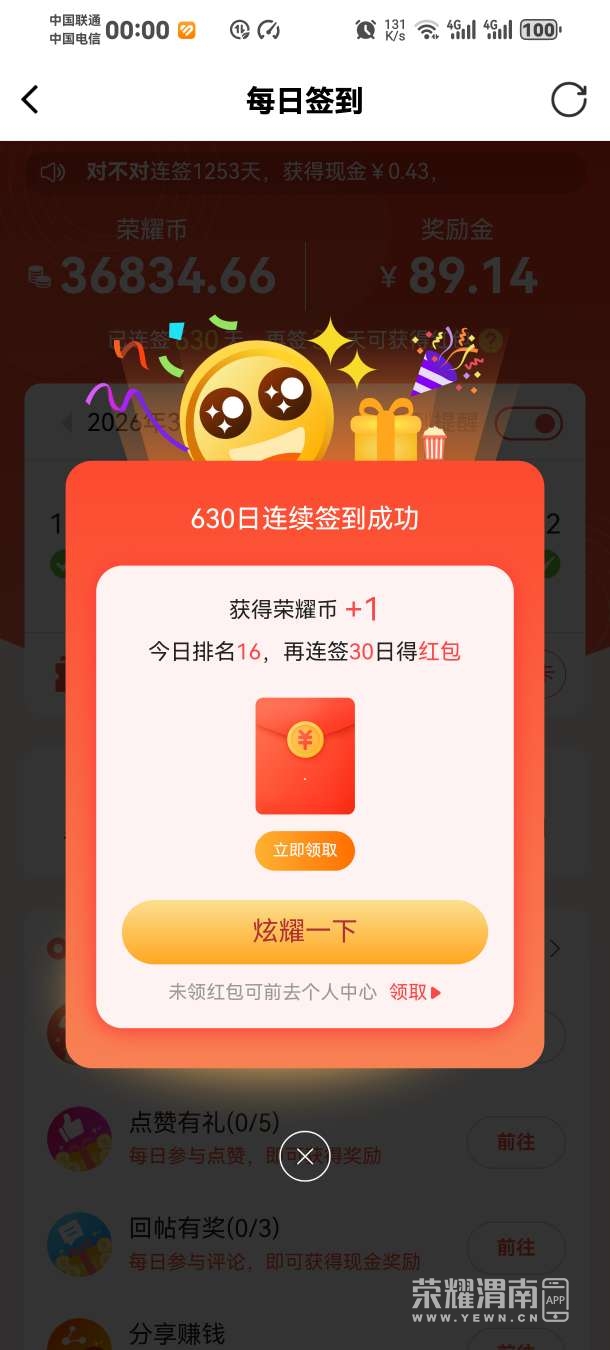Go to the 回帖有奖 task via 前往
Viewport: 610px width, 1350px height.
pos(516,1247)
